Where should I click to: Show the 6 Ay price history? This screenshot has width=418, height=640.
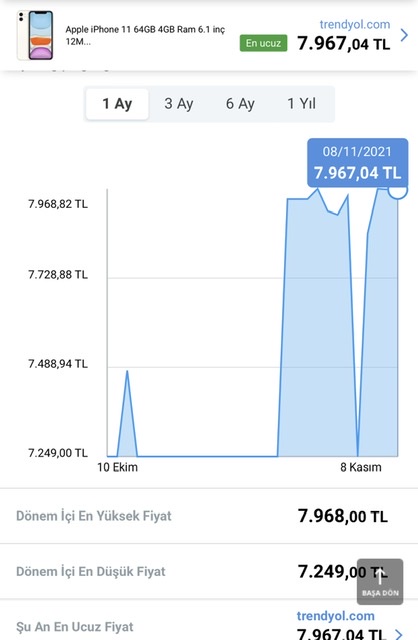pos(240,104)
